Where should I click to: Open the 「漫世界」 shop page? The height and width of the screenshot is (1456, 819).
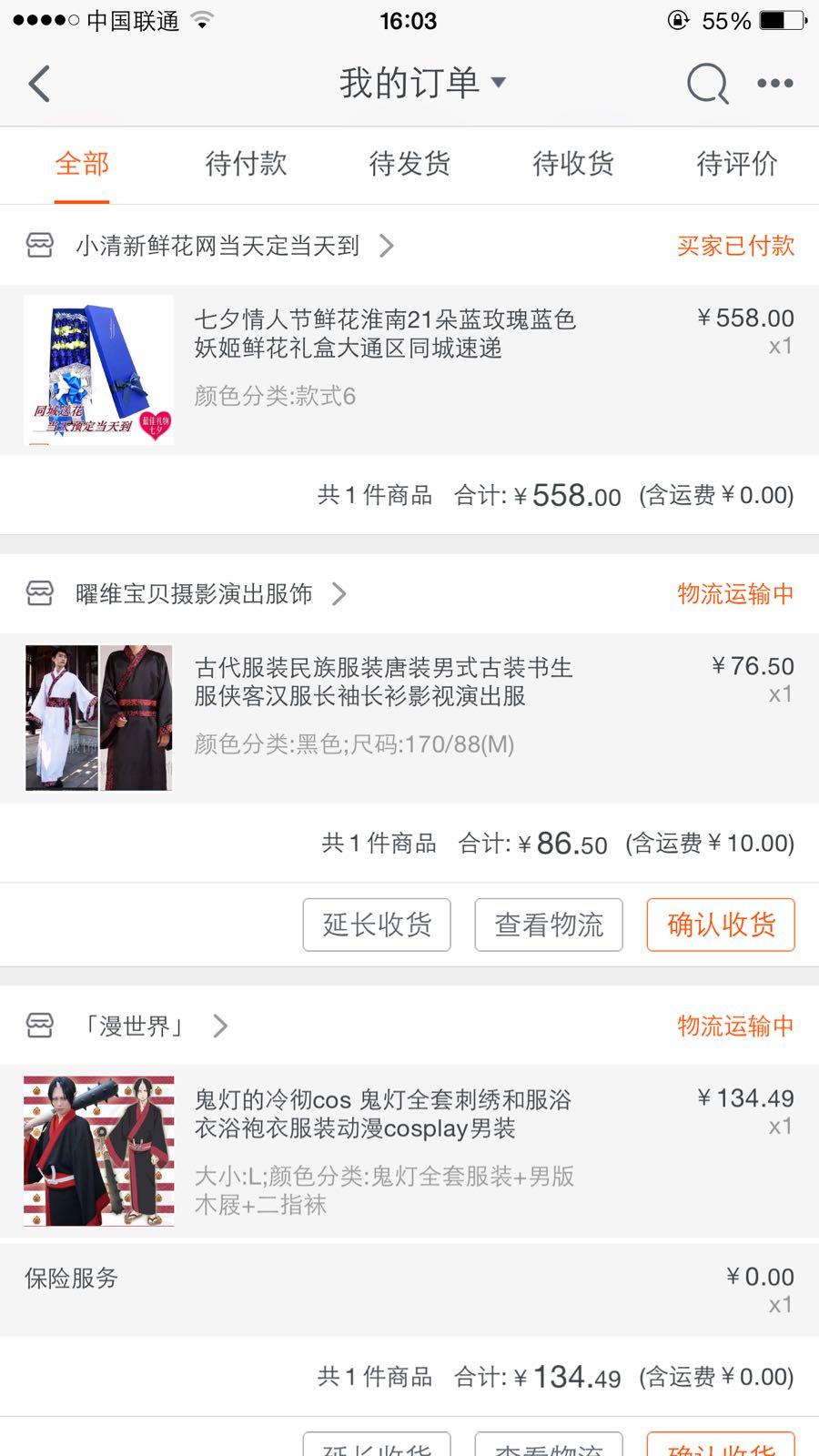point(135,1026)
